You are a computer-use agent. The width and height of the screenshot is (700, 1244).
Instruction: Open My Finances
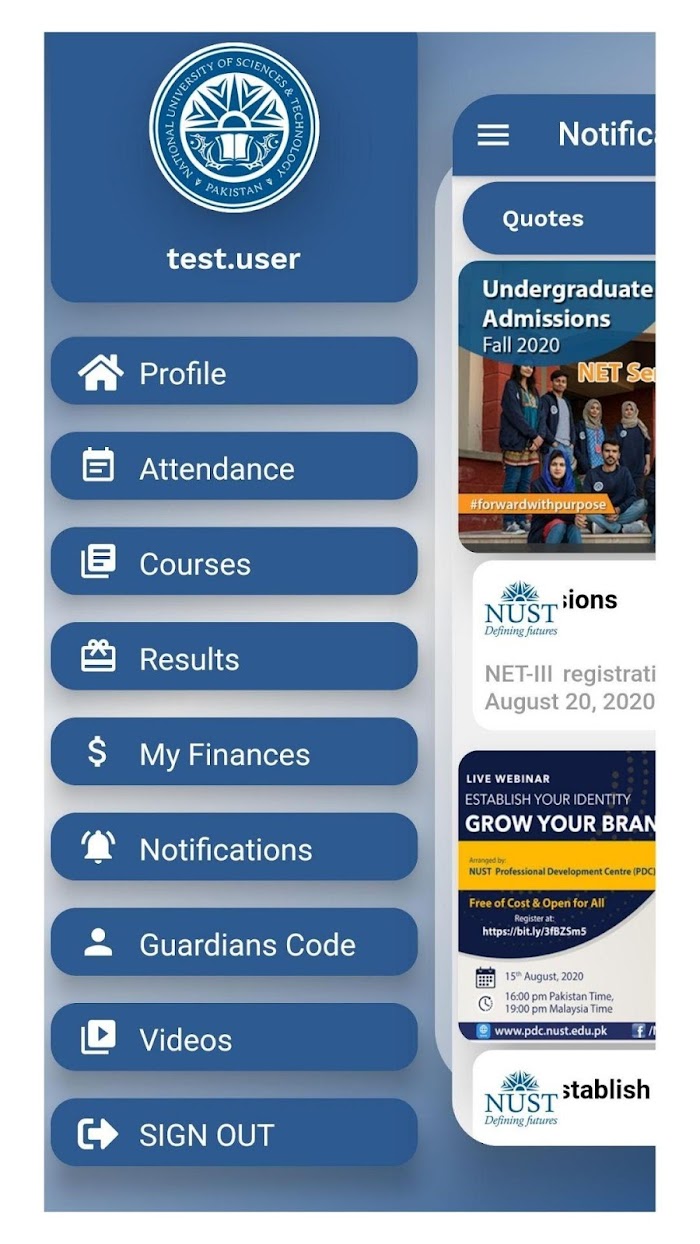[234, 752]
